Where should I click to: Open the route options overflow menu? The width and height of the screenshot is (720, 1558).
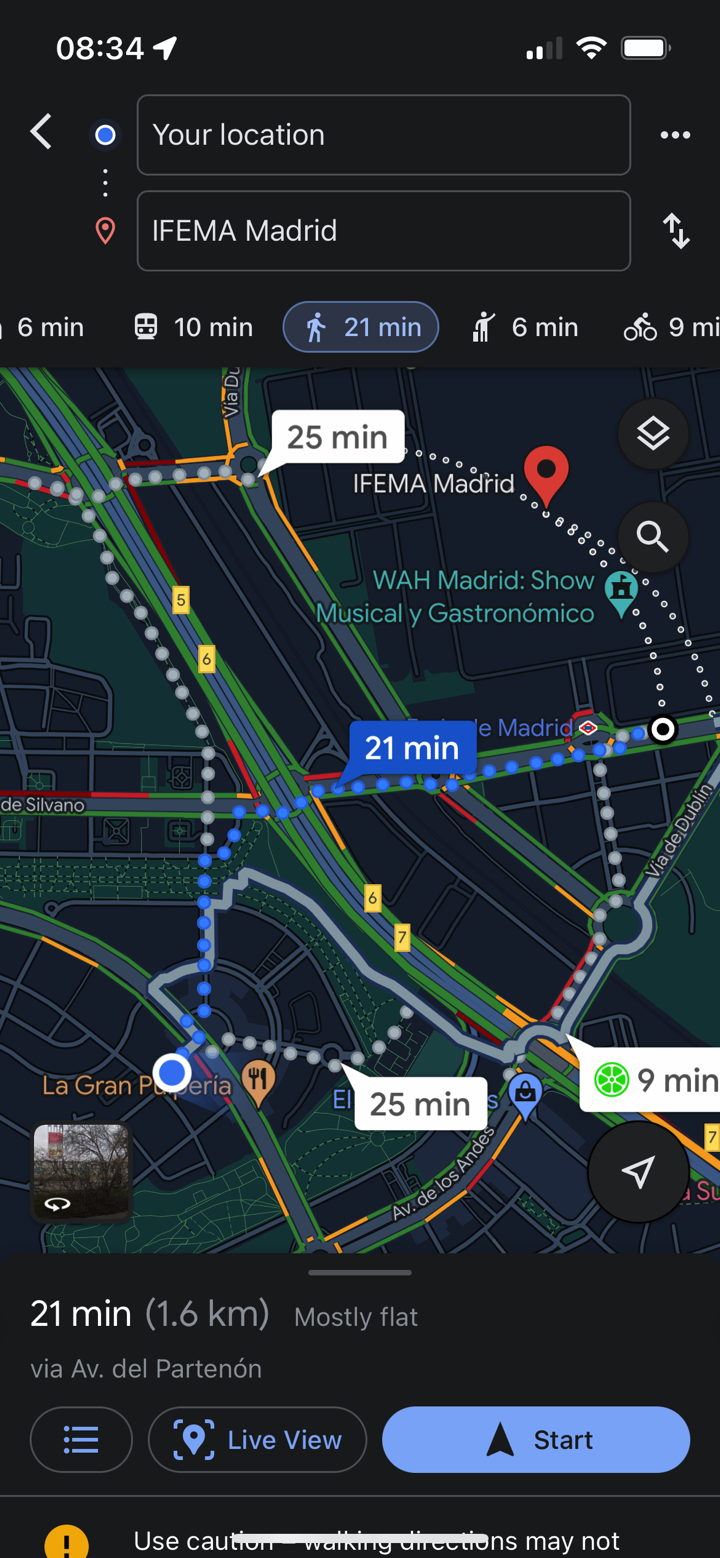pos(675,135)
